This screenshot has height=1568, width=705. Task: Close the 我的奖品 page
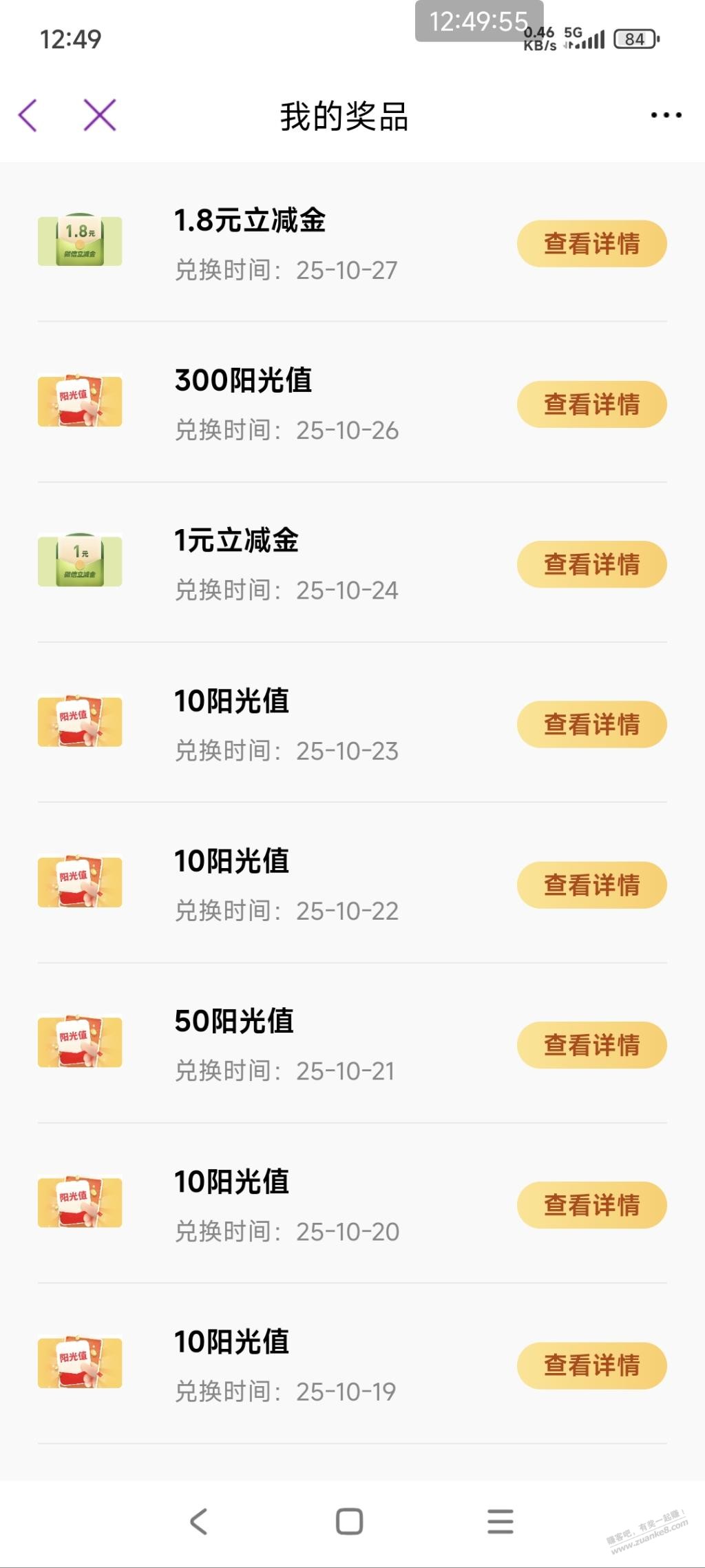pyautogui.click(x=100, y=115)
